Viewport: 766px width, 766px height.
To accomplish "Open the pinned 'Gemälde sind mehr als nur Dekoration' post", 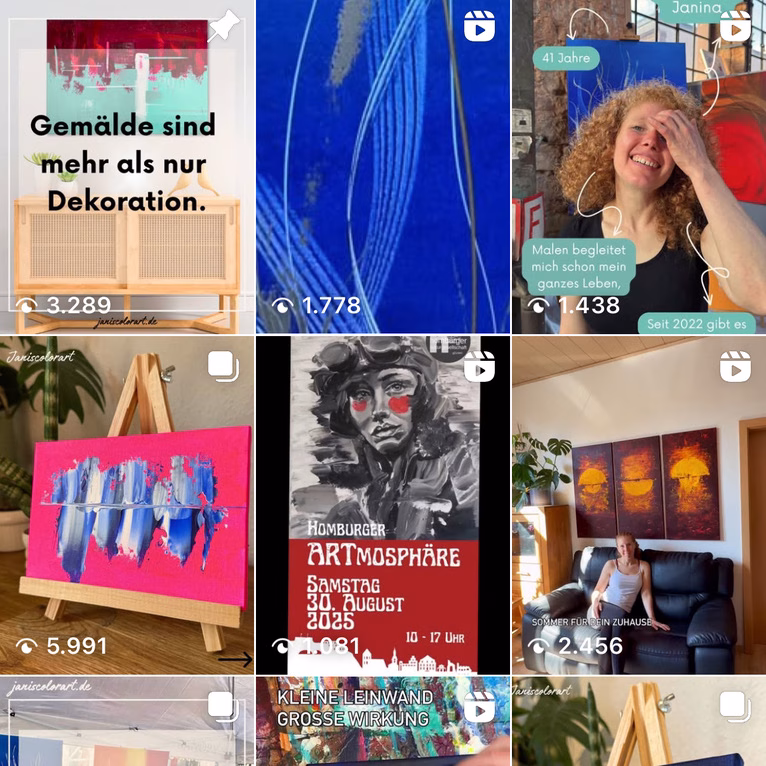I will [126, 166].
